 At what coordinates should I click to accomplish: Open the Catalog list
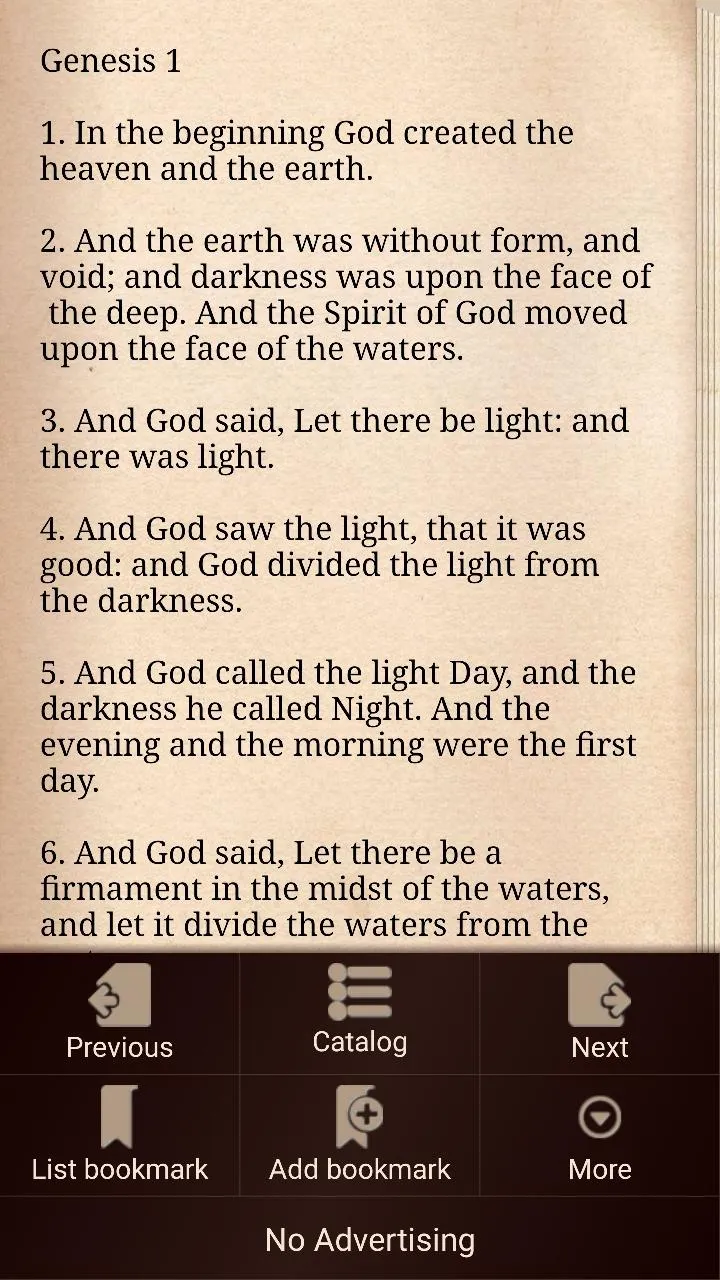click(x=360, y=1013)
